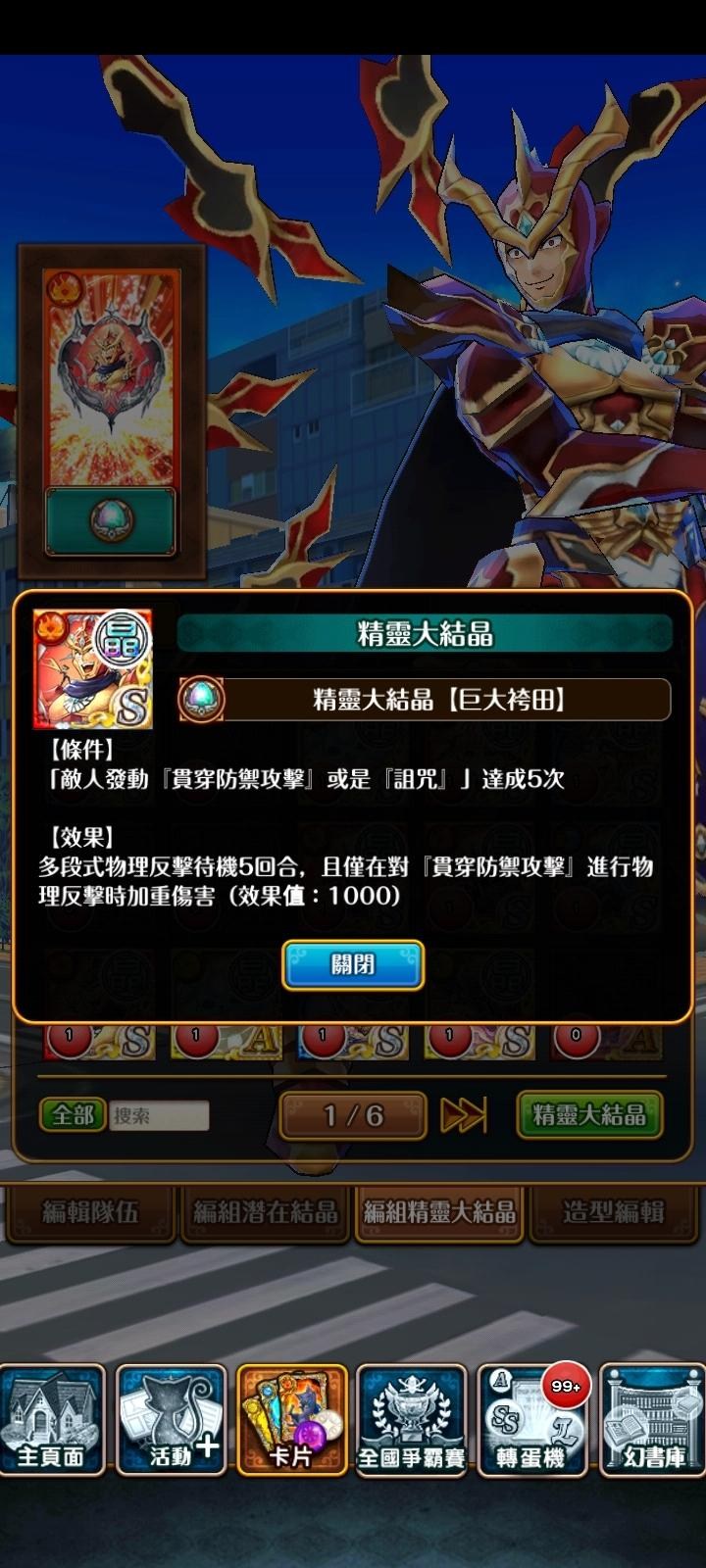Switch to the 造型編輯 tab
This screenshot has height=1568, width=706.
tap(613, 1212)
